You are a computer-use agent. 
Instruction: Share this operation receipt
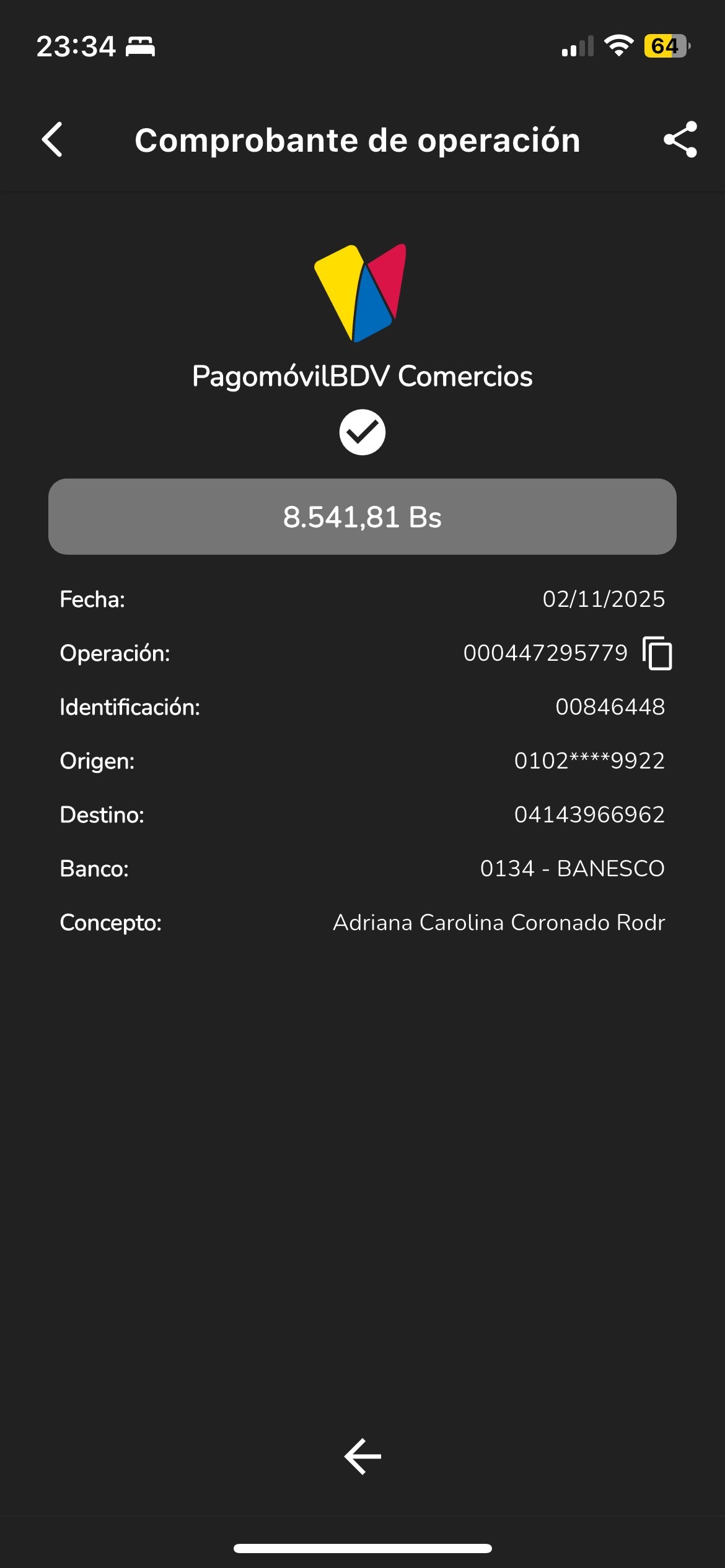pos(680,140)
